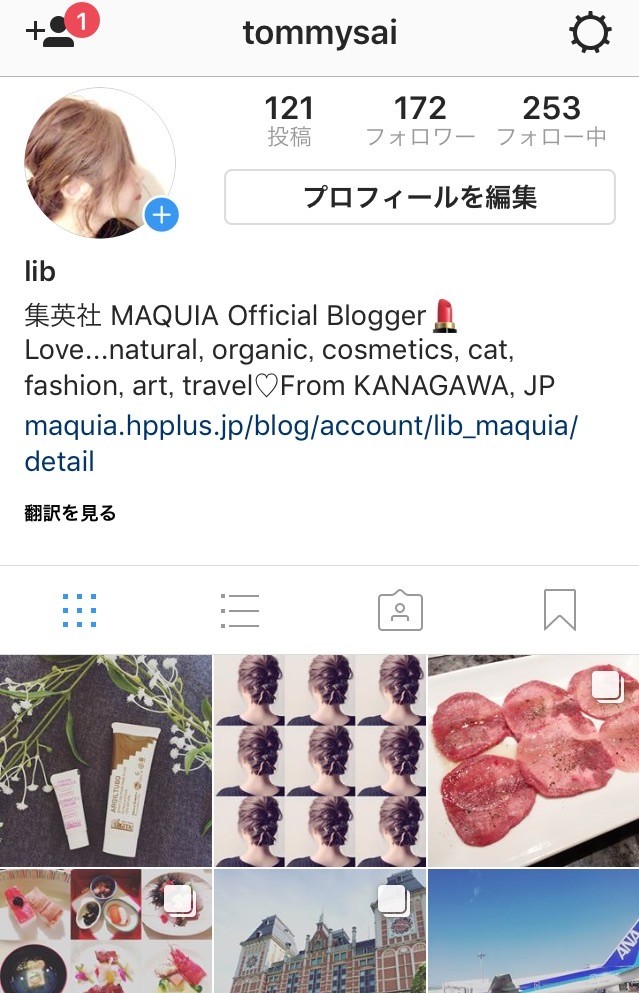Open the saved bookmarks tab
Viewport: 639px width, 993px height.
[559, 610]
